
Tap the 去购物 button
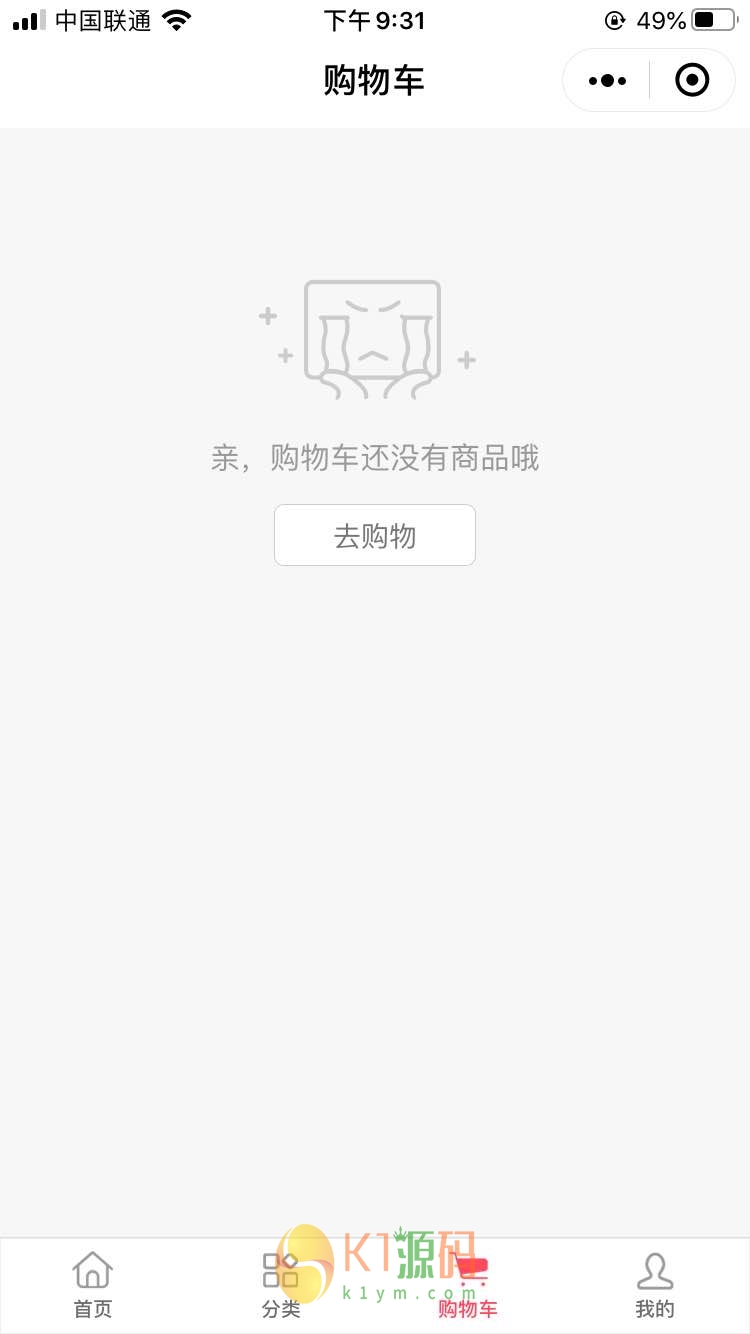[x=375, y=536]
